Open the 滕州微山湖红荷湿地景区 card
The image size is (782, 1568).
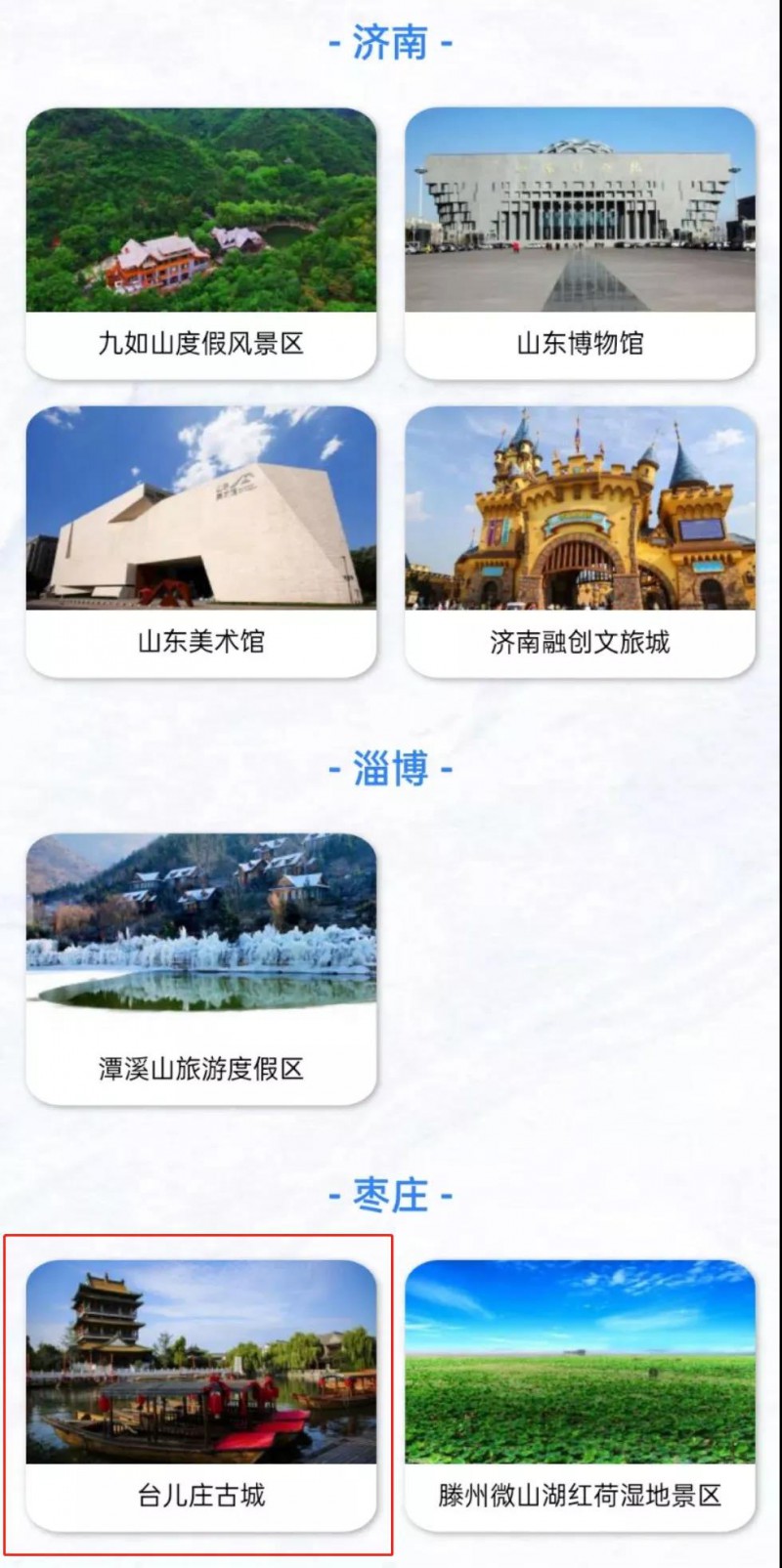pyautogui.click(x=580, y=1396)
